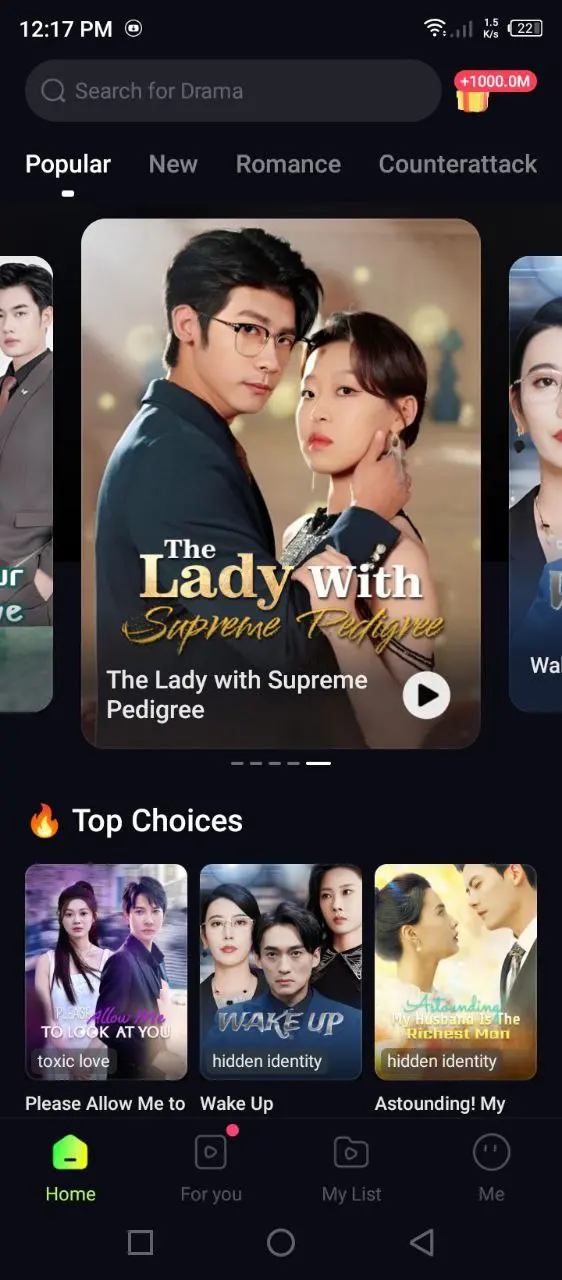Viewport: 562px width, 1280px height.
Task: Open the +1000.0M gift box reward
Action: point(494,90)
